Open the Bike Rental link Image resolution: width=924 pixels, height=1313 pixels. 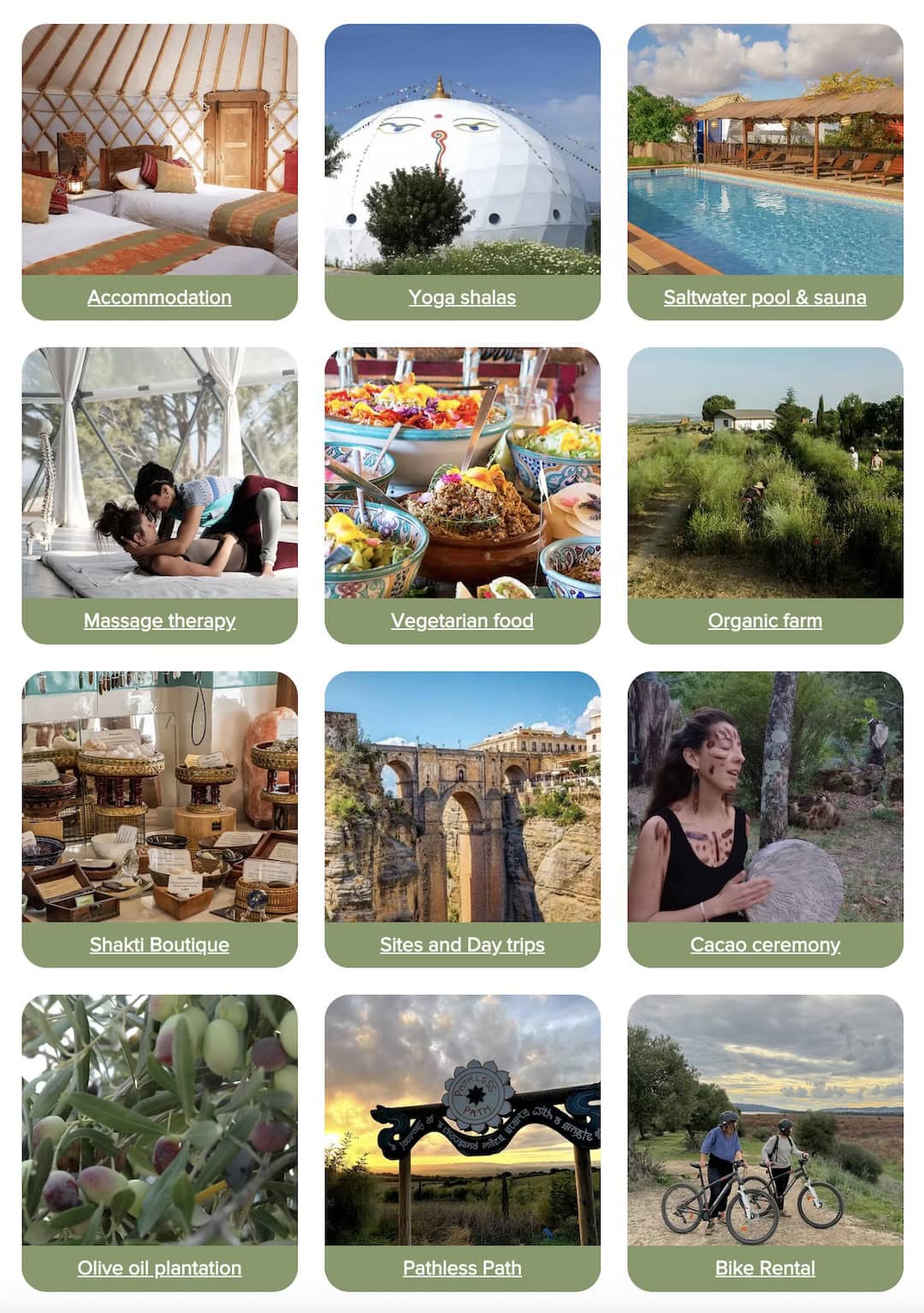pos(765,1268)
